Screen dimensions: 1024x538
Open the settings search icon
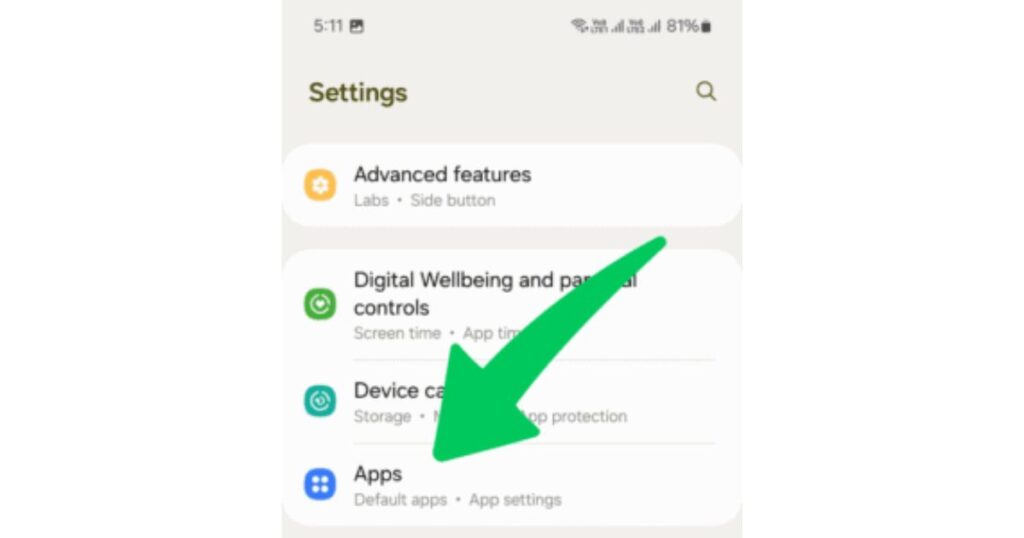(x=706, y=91)
